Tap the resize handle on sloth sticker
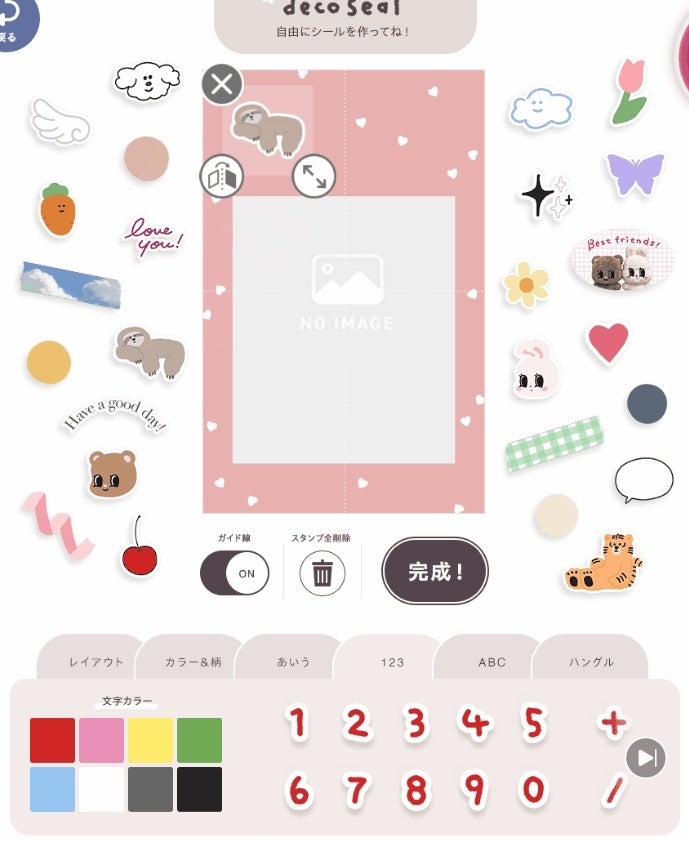Viewport: 689px width, 843px height. 314,177
